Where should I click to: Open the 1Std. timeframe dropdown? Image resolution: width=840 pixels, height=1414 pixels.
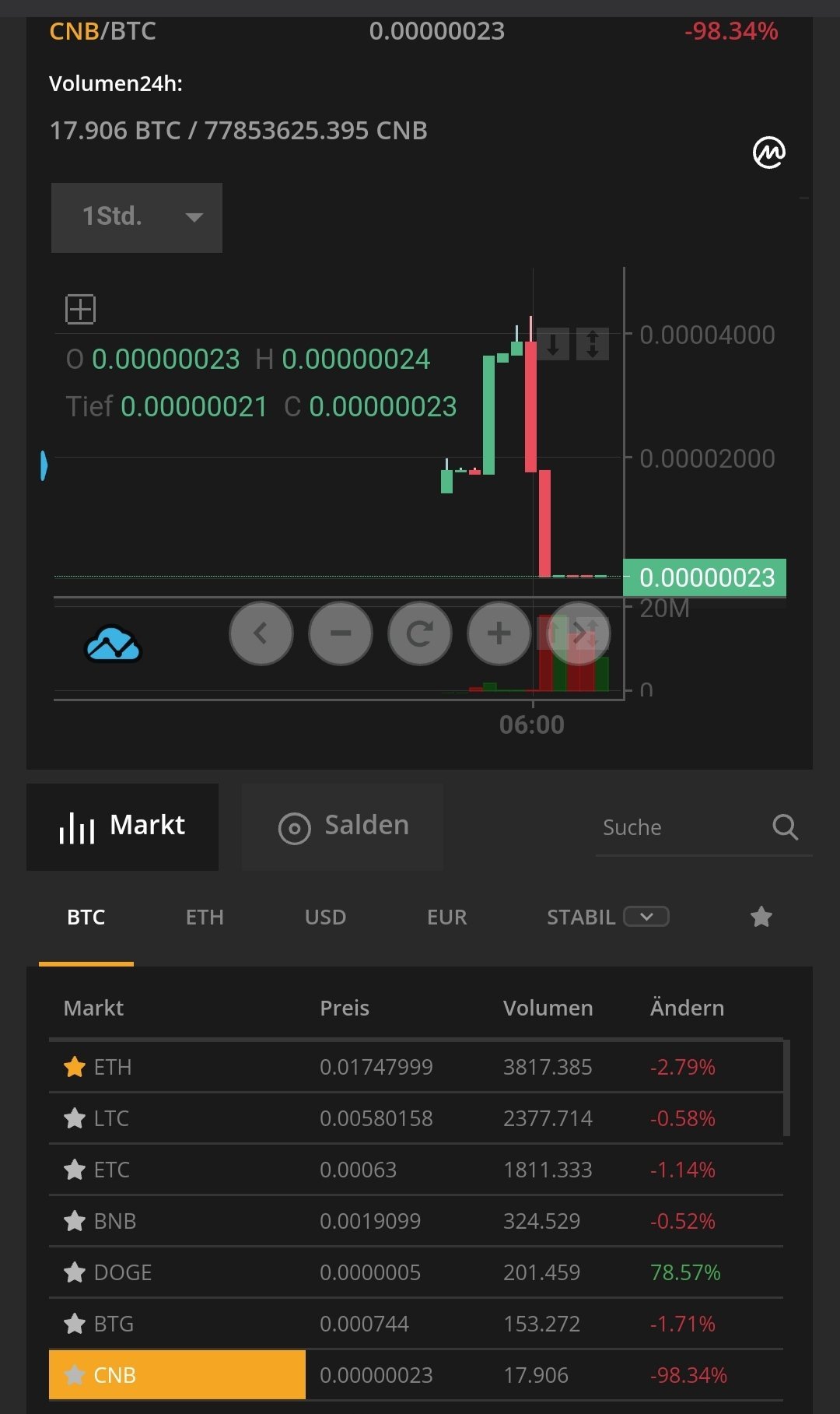(137, 217)
